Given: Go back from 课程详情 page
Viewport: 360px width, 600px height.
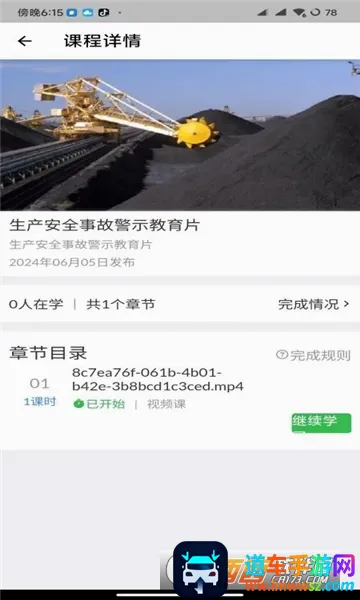Looking at the screenshot, I should pyautogui.click(x=24, y=41).
